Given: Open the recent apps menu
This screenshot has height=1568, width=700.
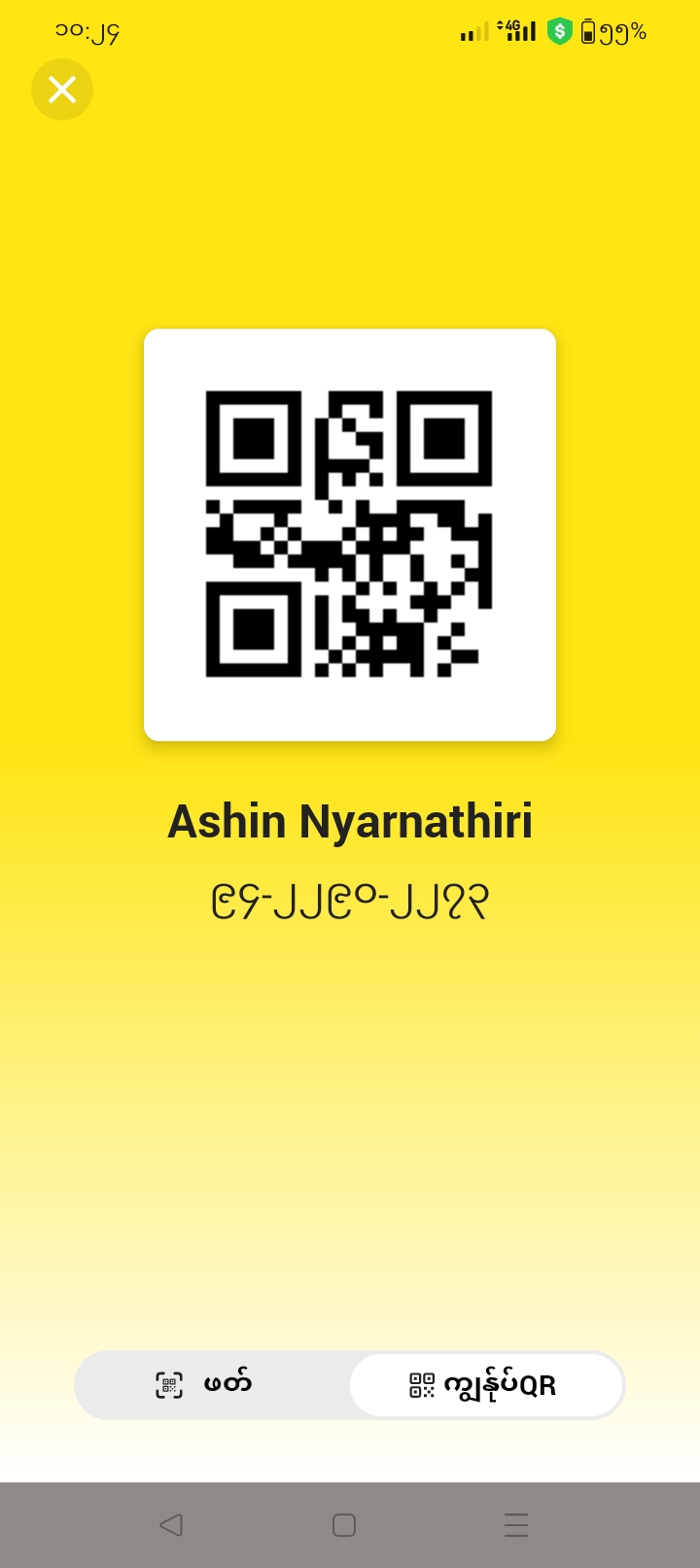Looking at the screenshot, I should tap(516, 1524).
